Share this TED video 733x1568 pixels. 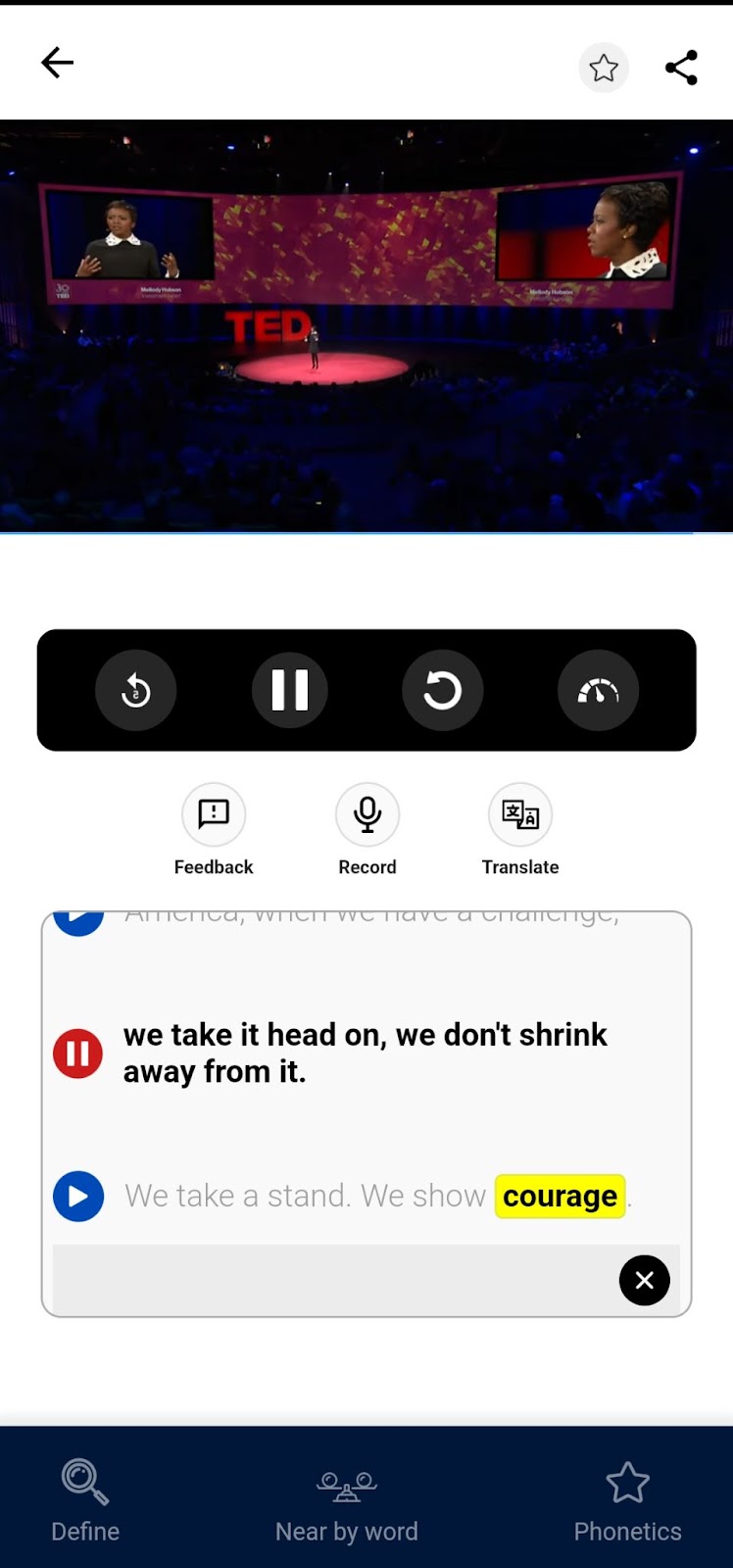pyautogui.click(x=681, y=68)
